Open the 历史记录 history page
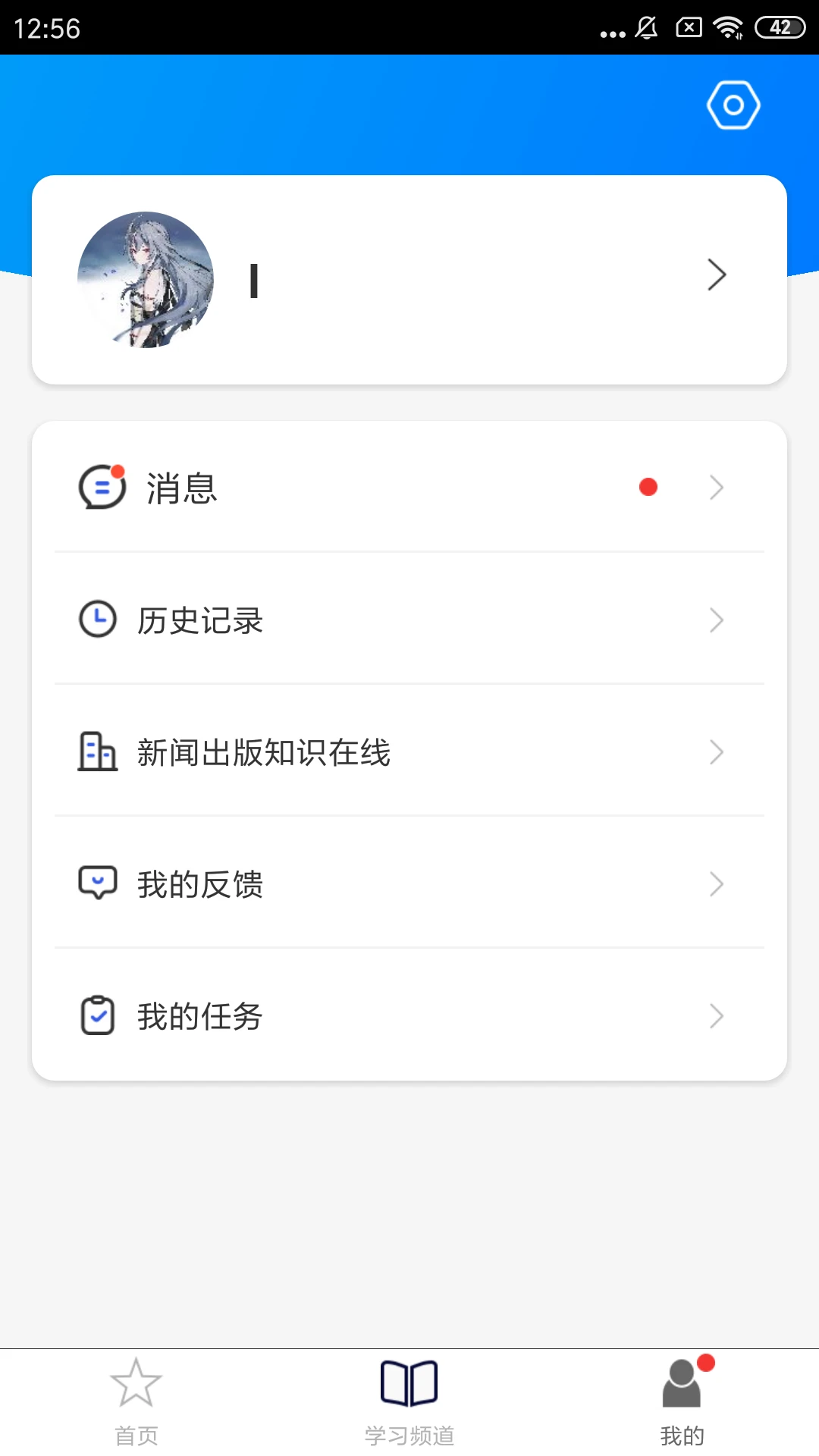 pos(409,620)
